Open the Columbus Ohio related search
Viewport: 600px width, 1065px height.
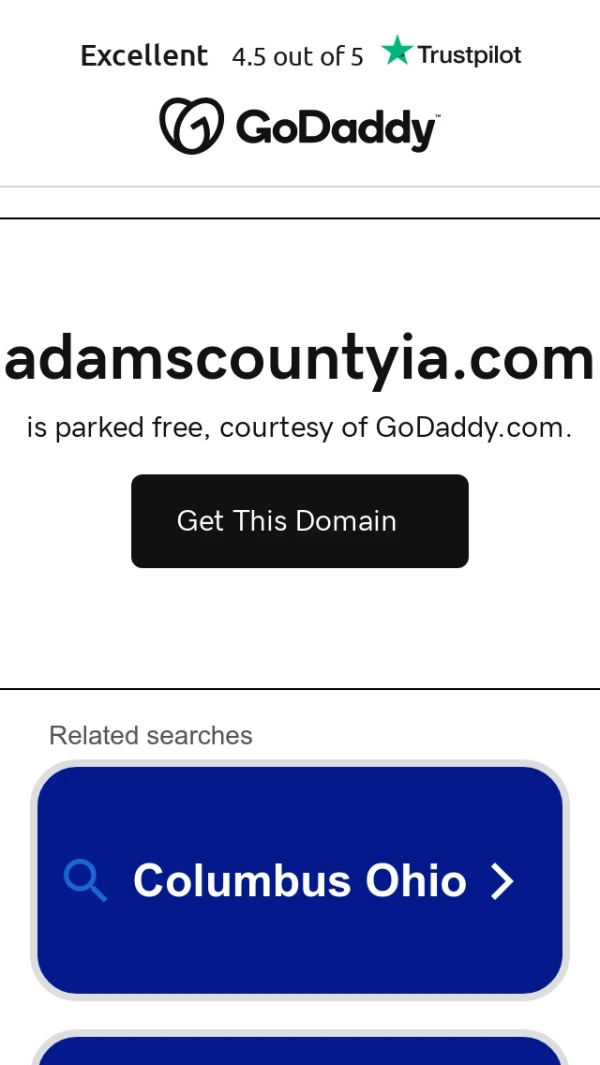pos(299,880)
